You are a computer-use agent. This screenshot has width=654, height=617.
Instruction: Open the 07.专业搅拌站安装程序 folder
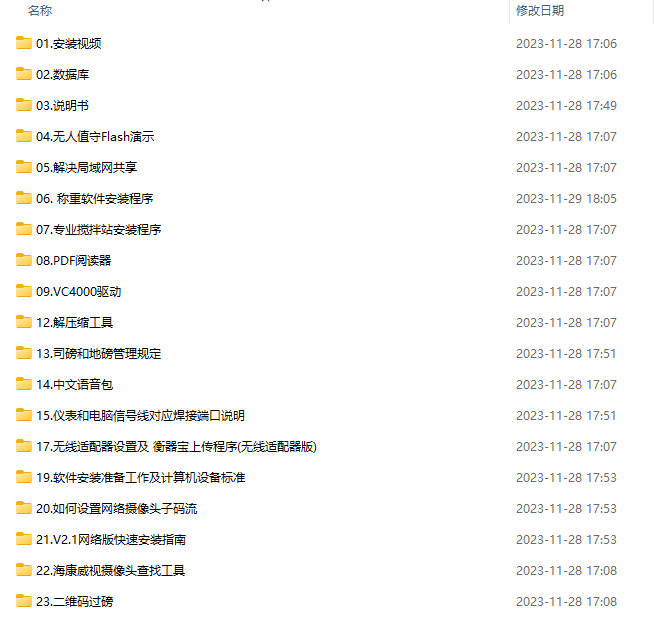coord(98,230)
